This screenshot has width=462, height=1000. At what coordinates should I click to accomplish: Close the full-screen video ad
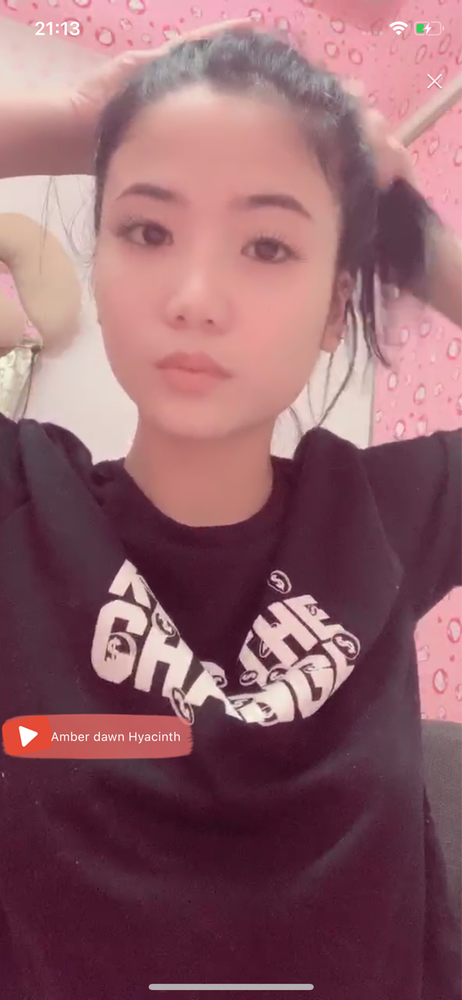pyautogui.click(x=435, y=82)
